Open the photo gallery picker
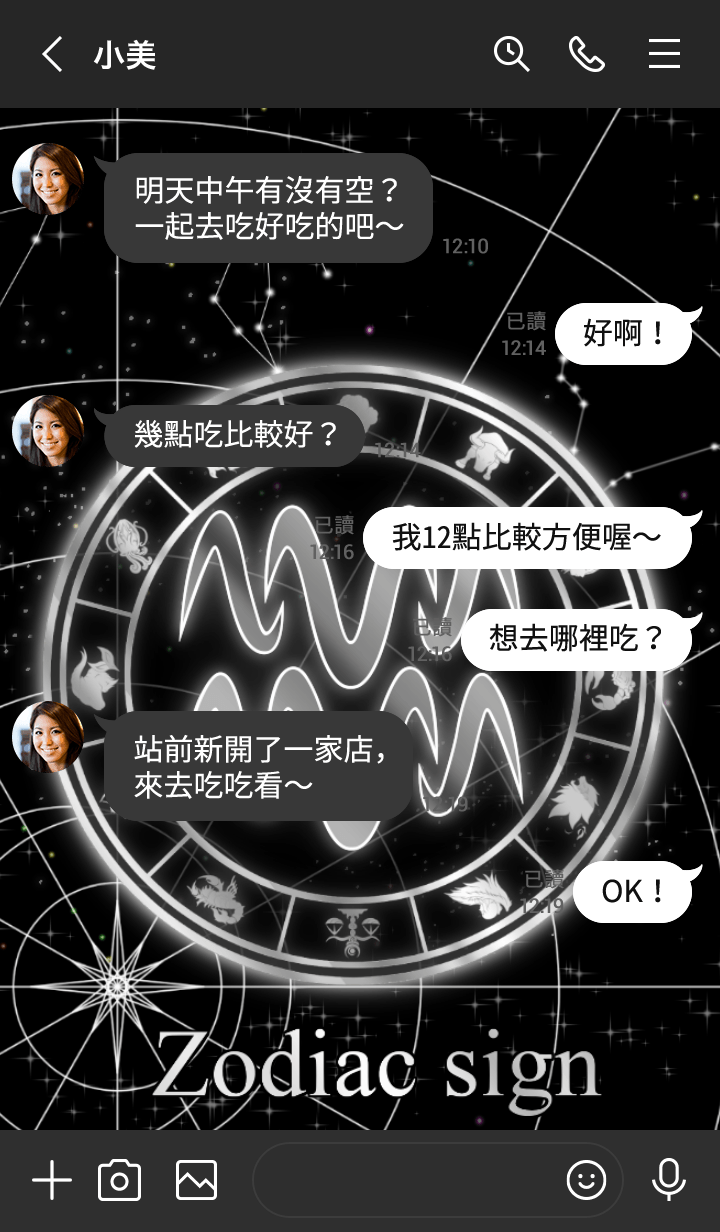The width and height of the screenshot is (720, 1232). (x=196, y=1181)
